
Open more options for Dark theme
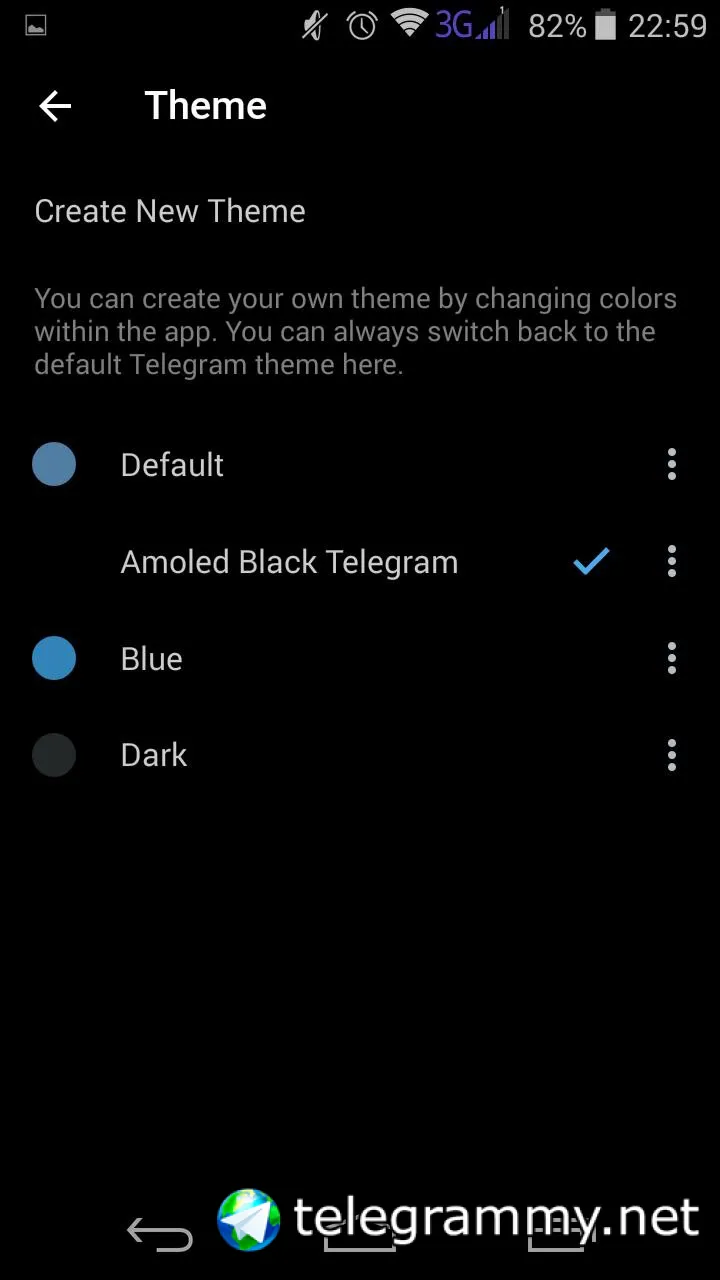coord(671,755)
